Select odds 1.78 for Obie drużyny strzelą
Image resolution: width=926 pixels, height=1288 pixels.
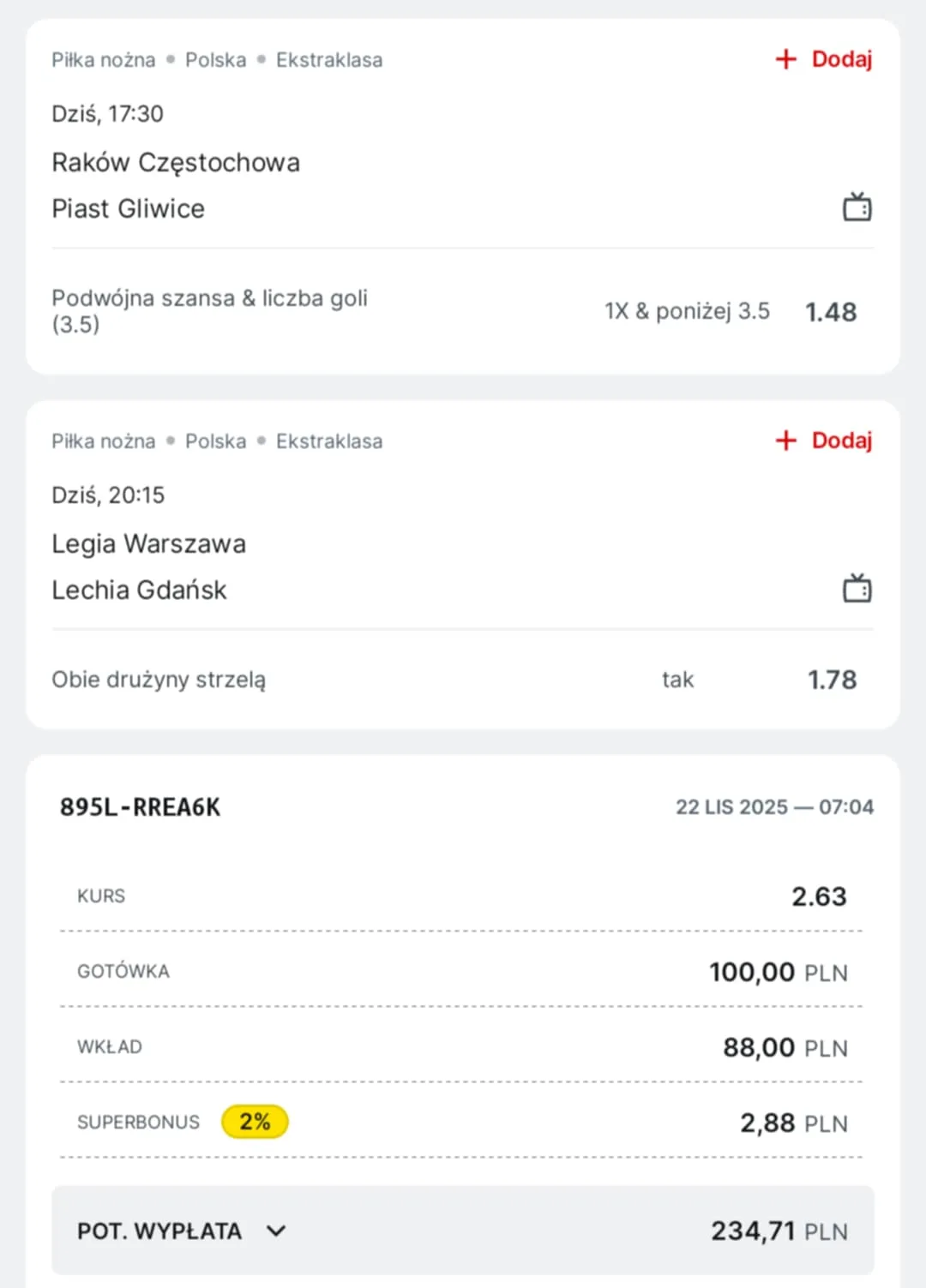coord(833,679)
